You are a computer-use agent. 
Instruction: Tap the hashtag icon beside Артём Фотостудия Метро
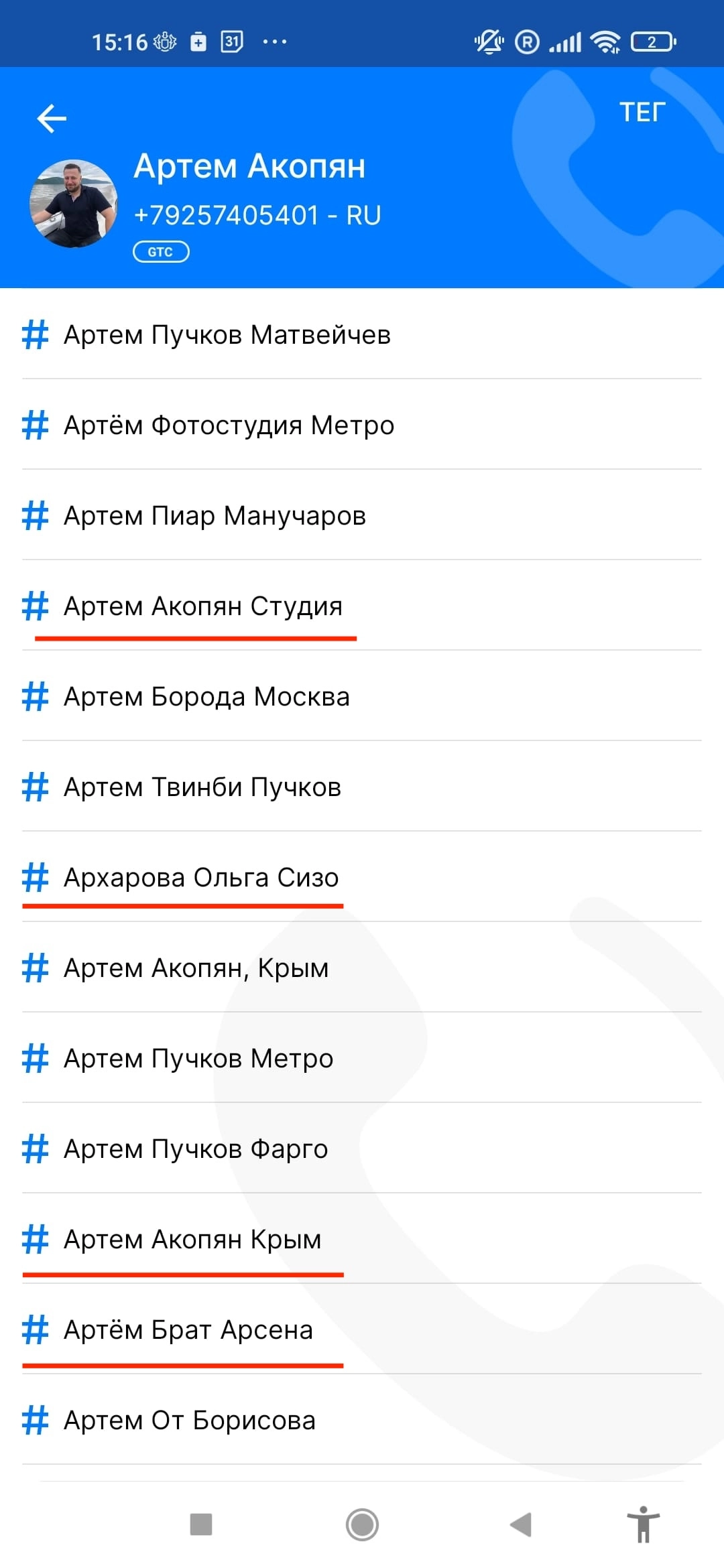(35, 426)
